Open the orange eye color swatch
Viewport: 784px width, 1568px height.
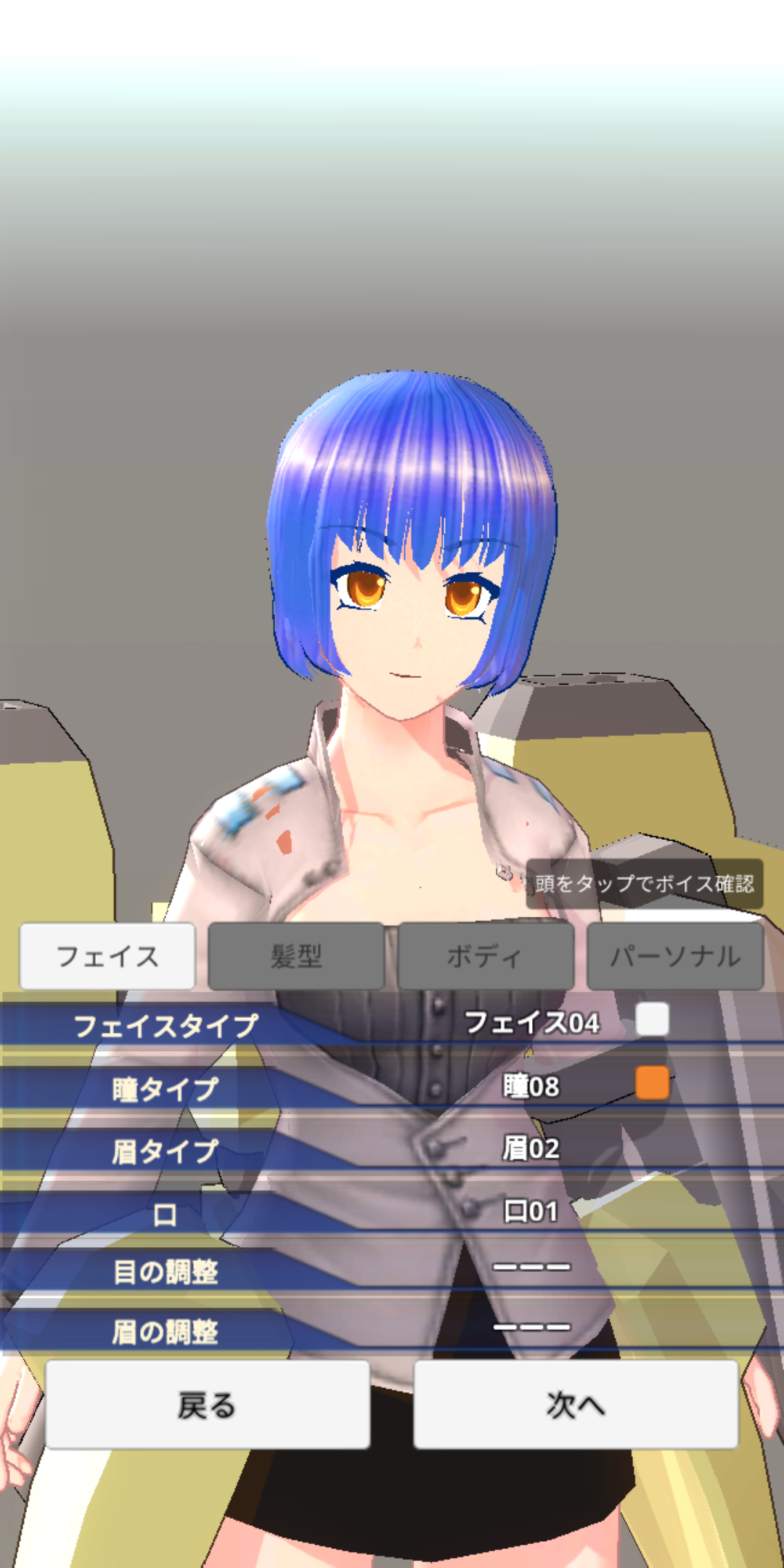pos(652,1082)
